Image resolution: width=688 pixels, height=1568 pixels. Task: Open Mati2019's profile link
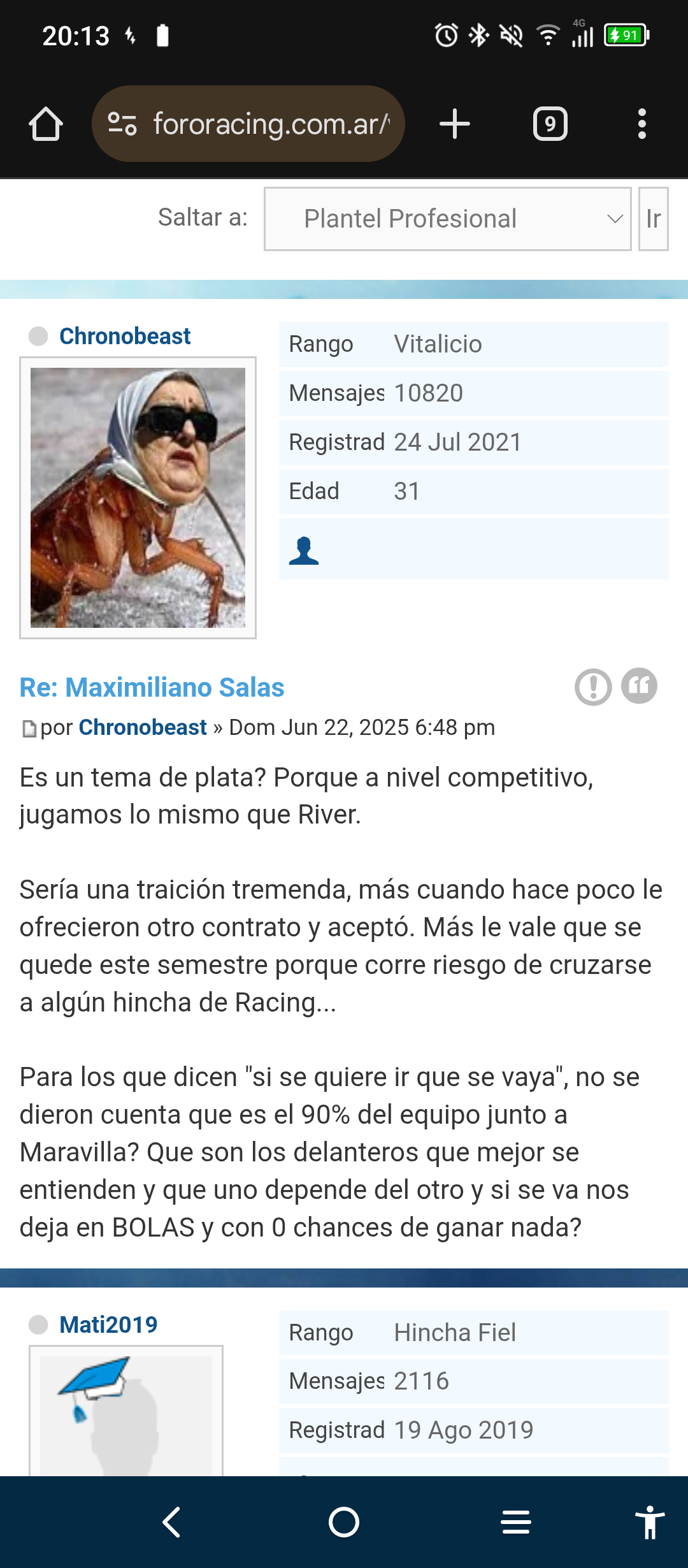point(108,1325)
